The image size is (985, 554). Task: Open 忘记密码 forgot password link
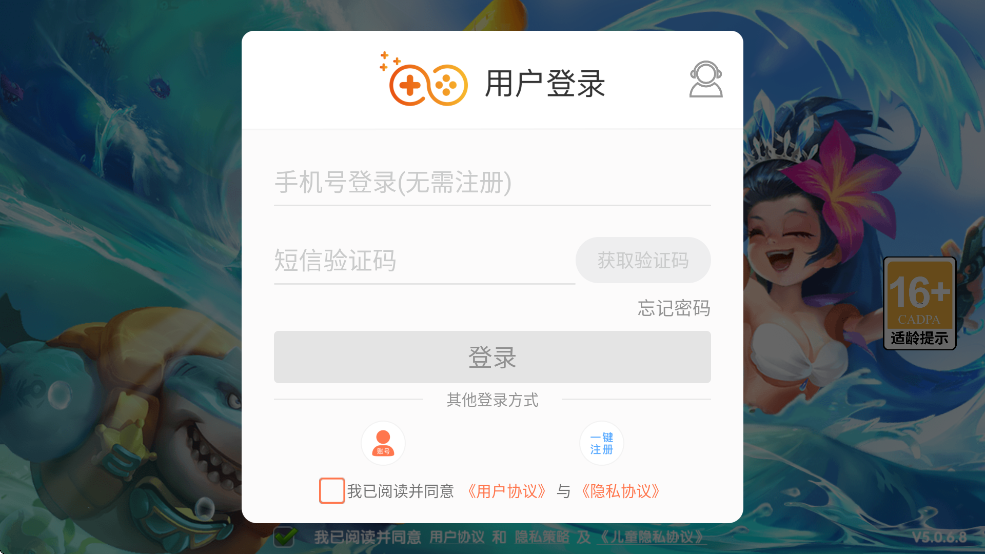(674, 308)
